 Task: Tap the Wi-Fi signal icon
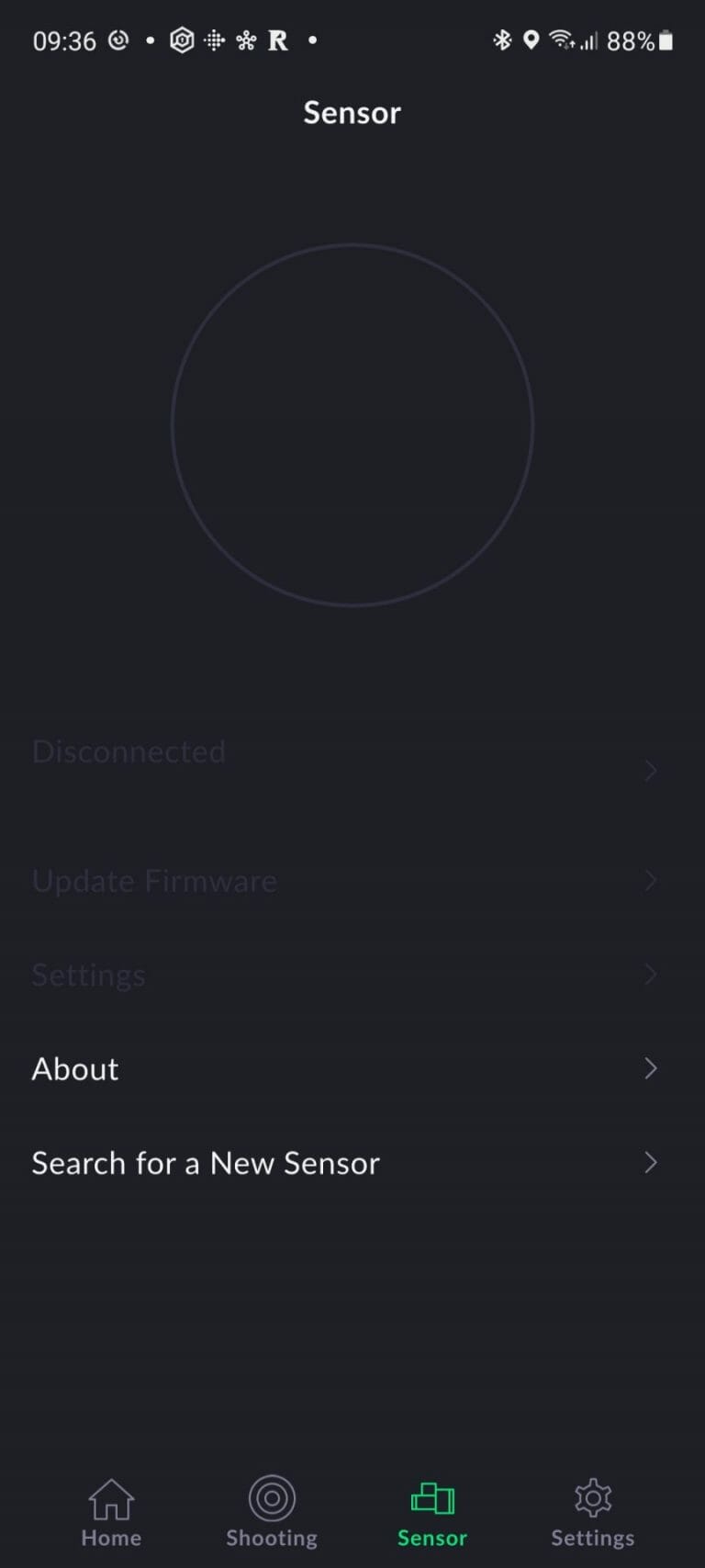[x=562, y=39]
